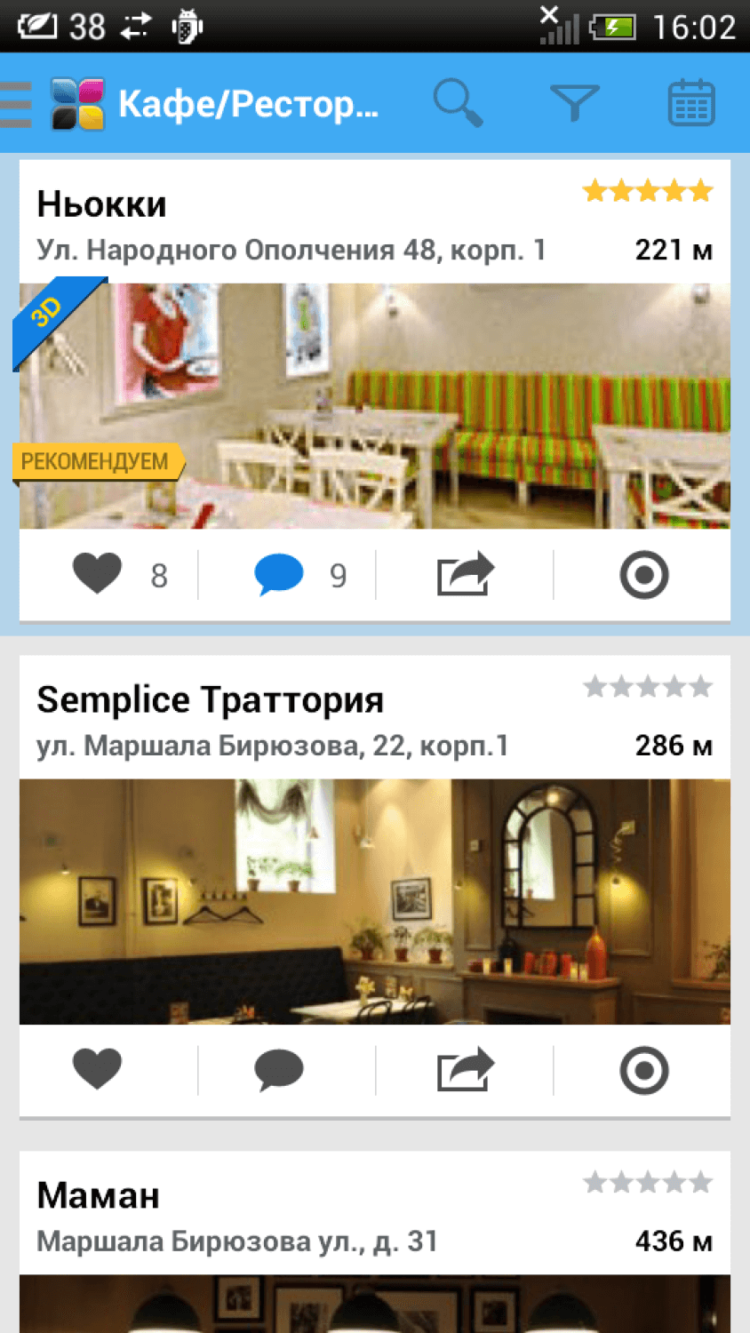Screen dimensions: 750x1333
Task: Favorite Semplice Траттория using the heart icon
Action: tap(97, 1069)
